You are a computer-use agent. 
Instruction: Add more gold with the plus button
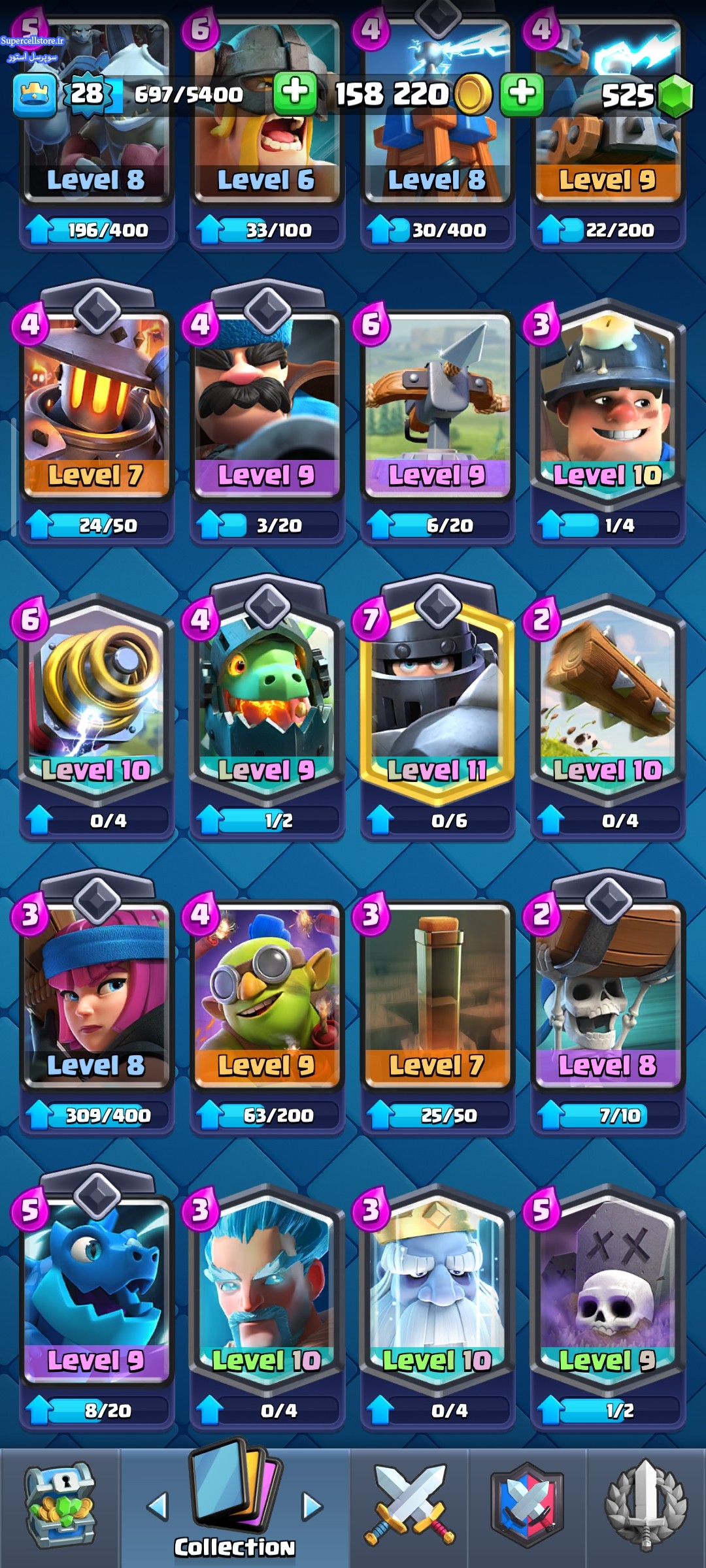[295, 93]
